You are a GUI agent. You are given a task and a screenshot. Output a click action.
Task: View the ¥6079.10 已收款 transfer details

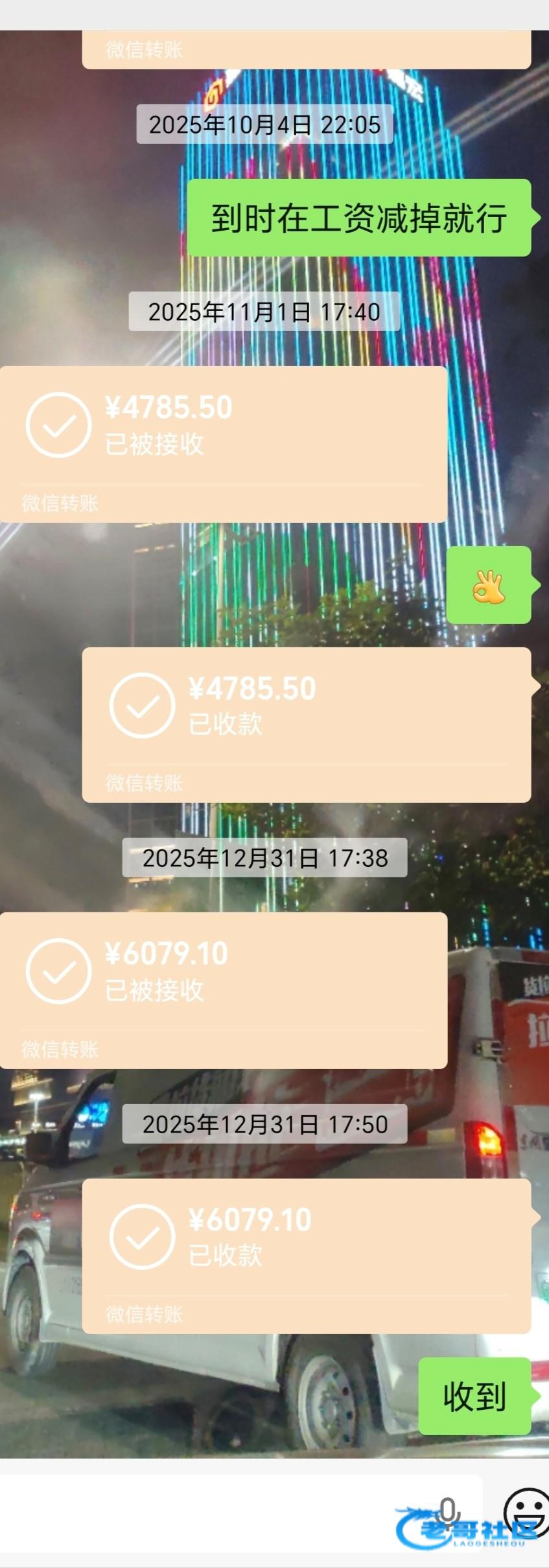306,1256
